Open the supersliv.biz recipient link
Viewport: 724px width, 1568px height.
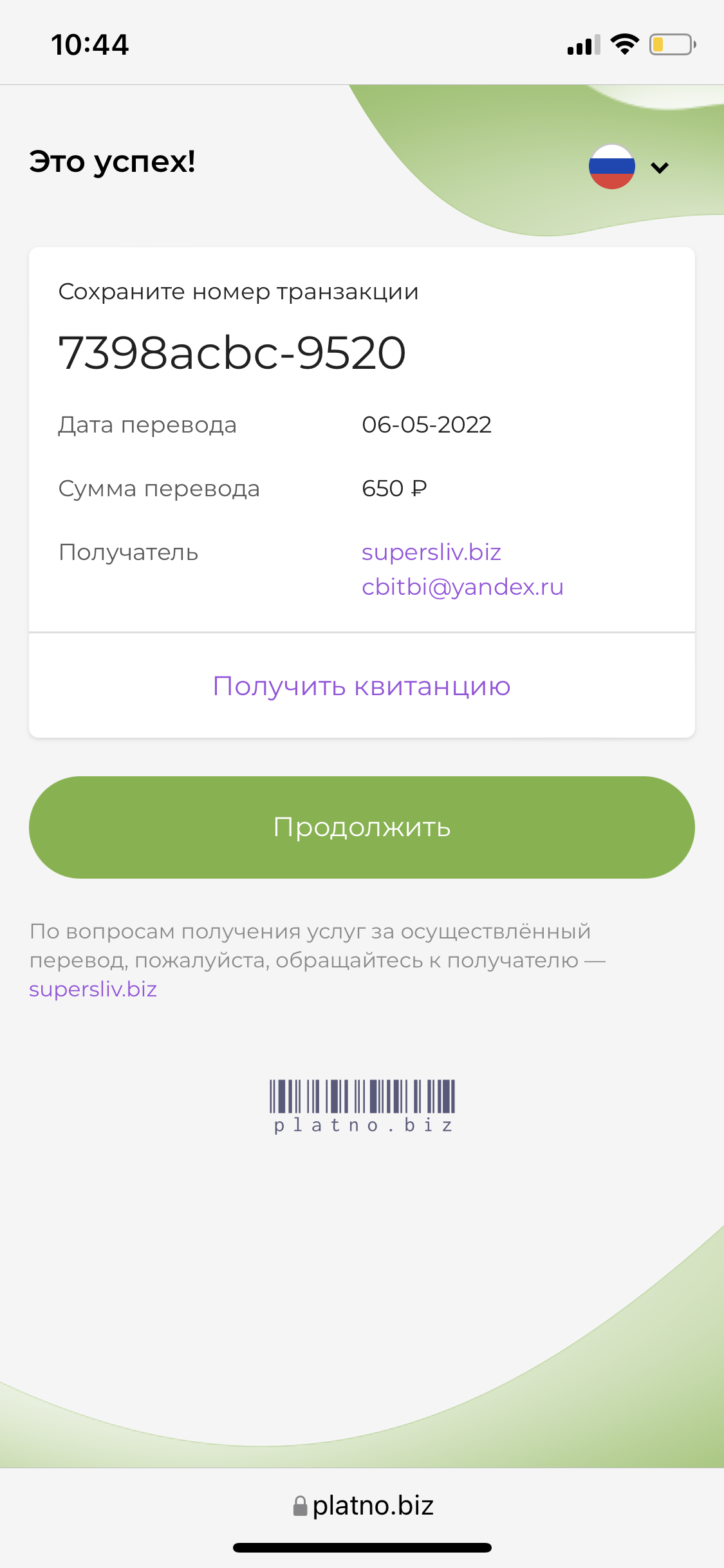point(431,552)
